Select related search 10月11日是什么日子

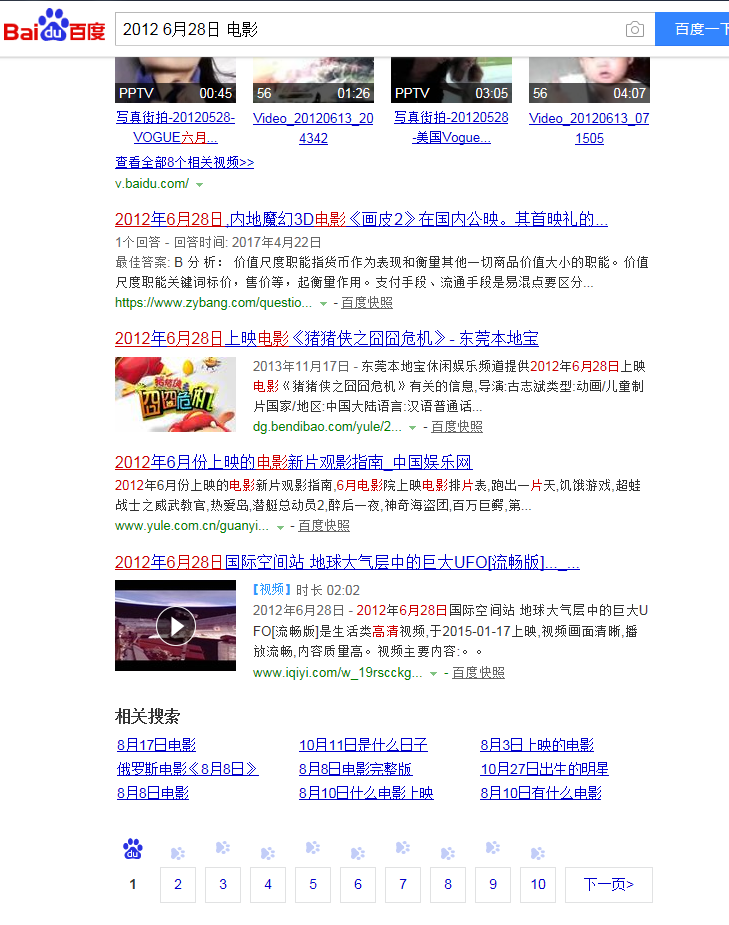[363, 745]
